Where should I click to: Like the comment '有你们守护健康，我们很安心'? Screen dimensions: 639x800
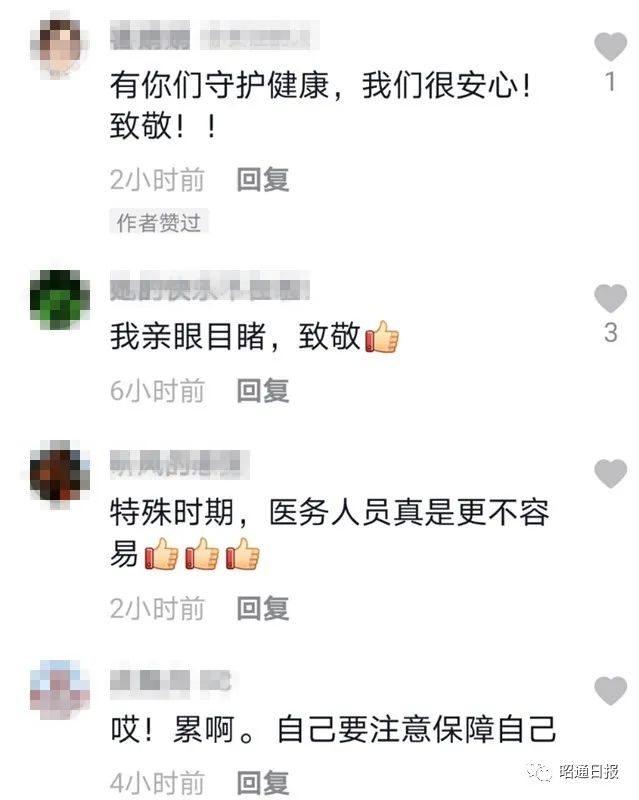pos(610,46)
